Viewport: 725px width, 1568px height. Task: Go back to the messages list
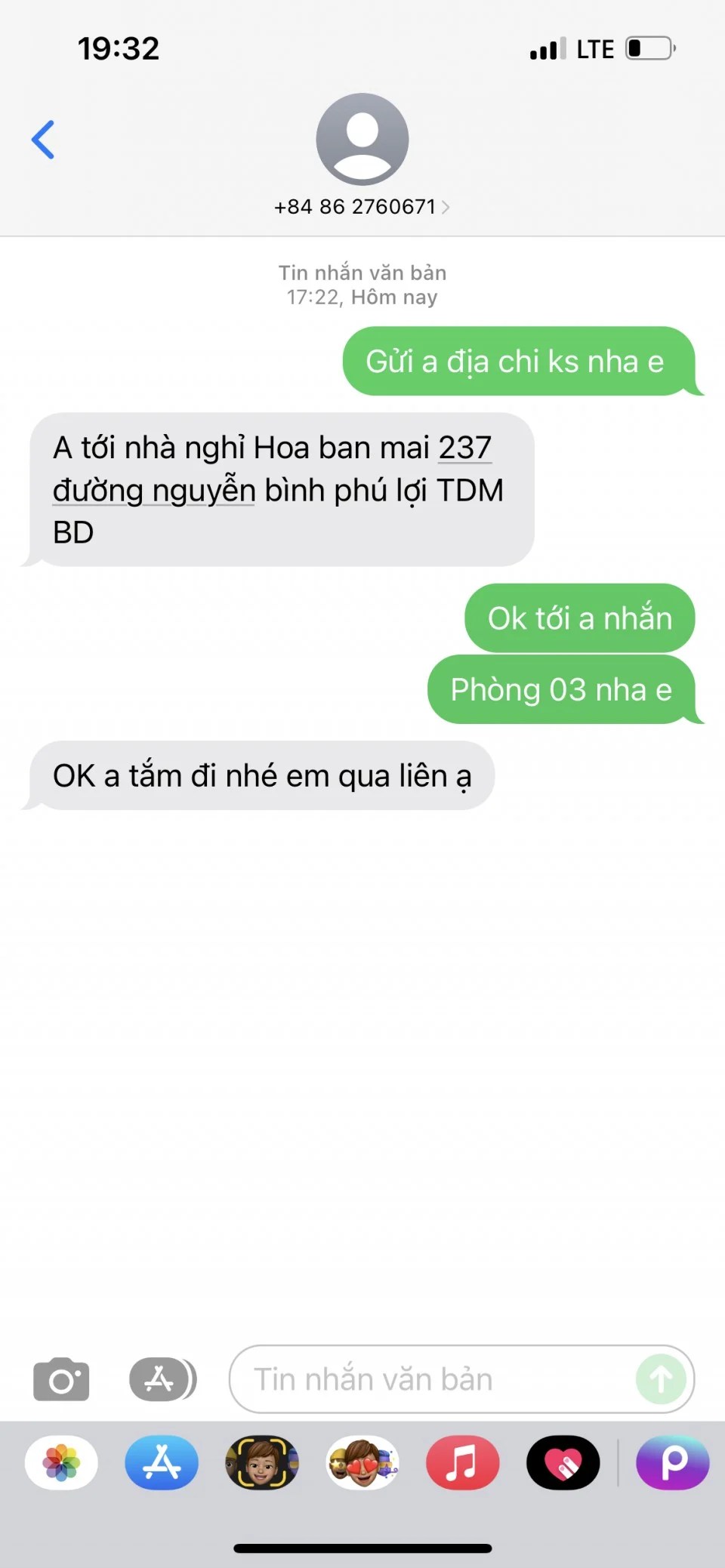pos(43,140)
